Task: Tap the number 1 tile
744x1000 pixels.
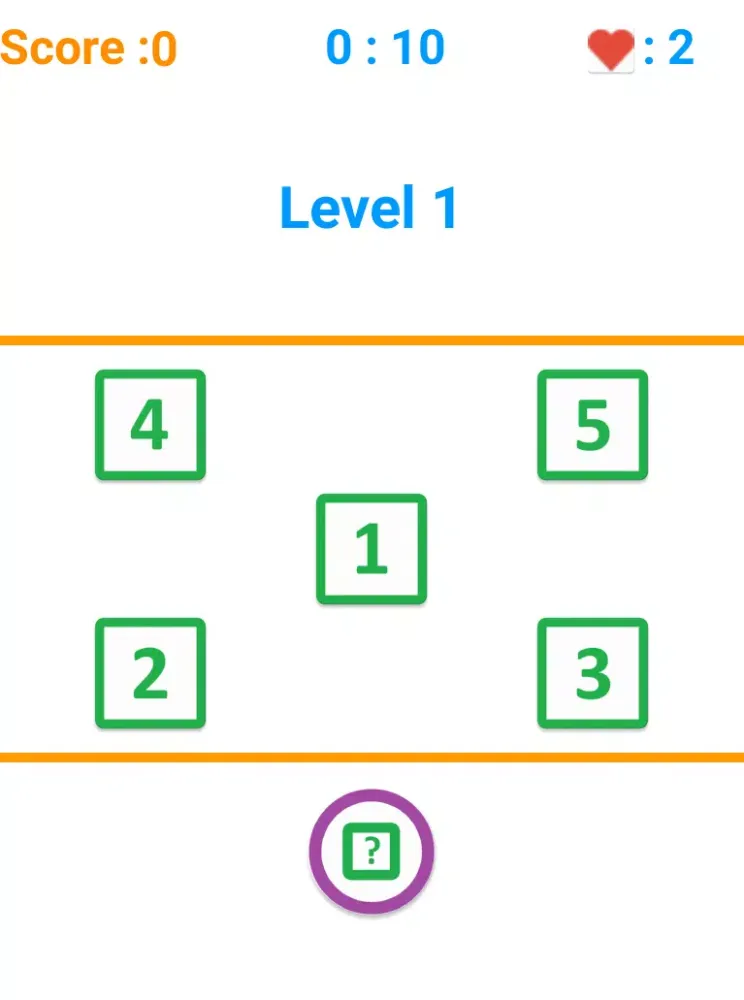Action: pyautogui.click(x=371, y=549)
